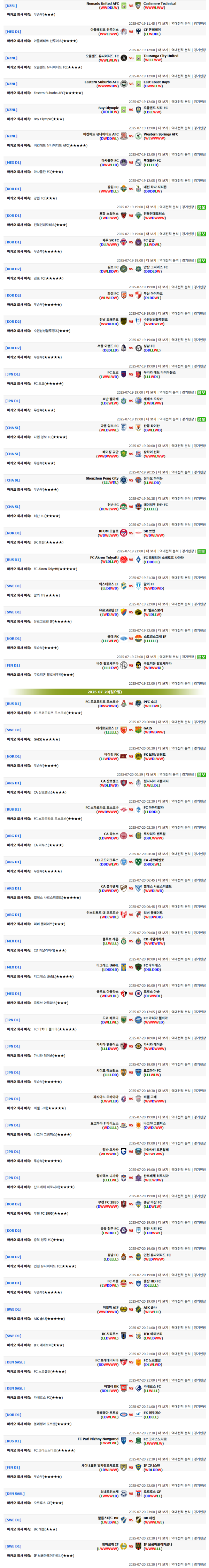Open the 울산 HD FC team page
The image size is (209, 1568).
tap(152, 1281)
